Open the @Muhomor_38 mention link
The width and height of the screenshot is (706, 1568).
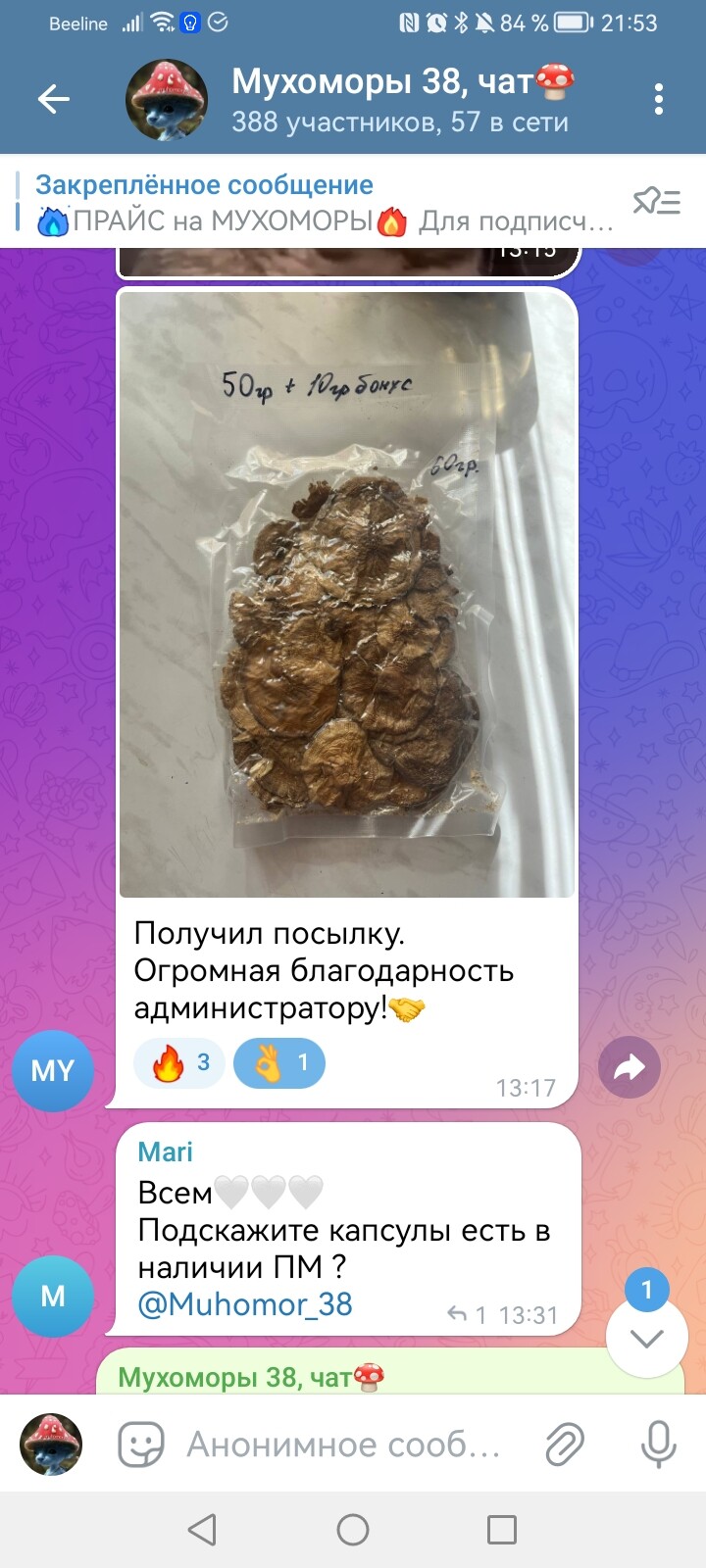(x=245, y=1304)
